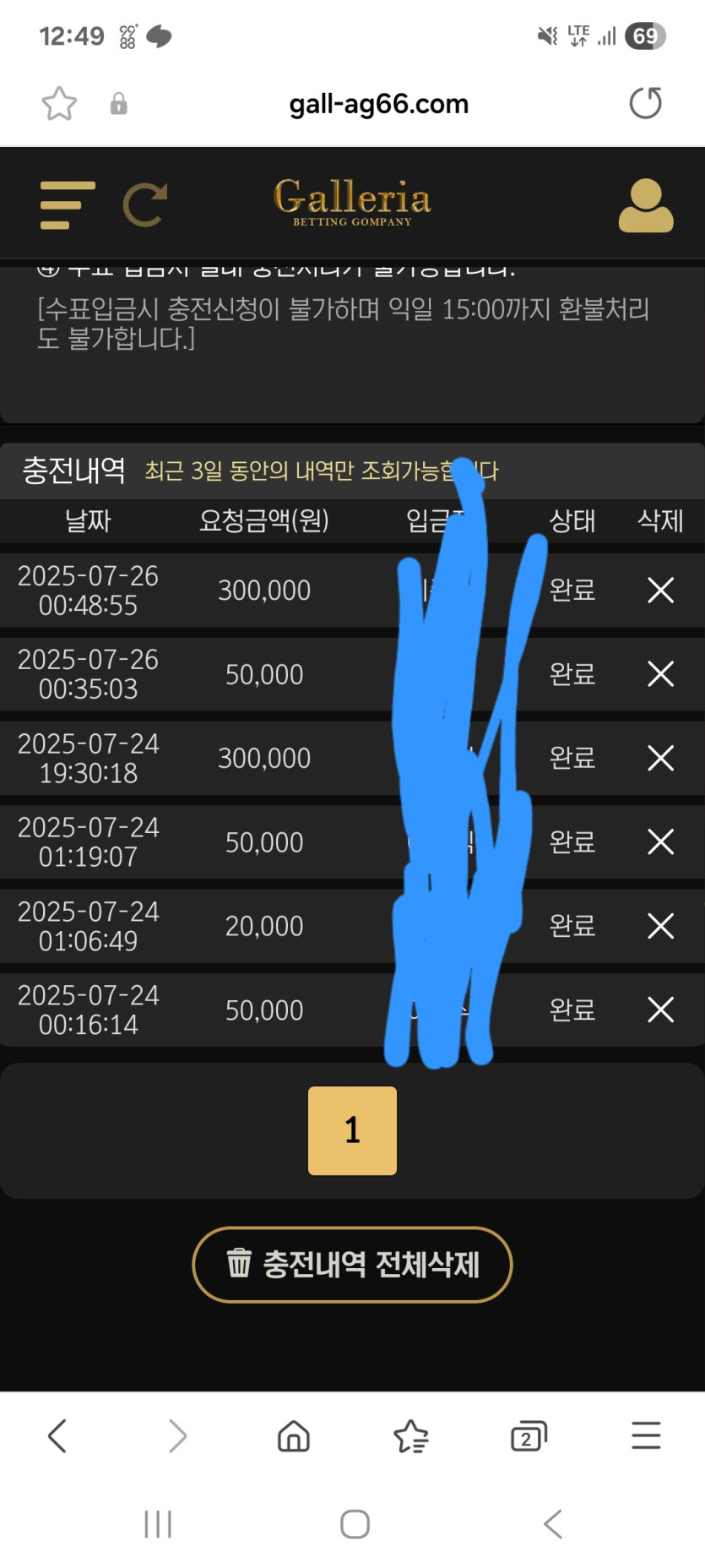
Task: View the open browser tabs
Action: pos(529,1435)
